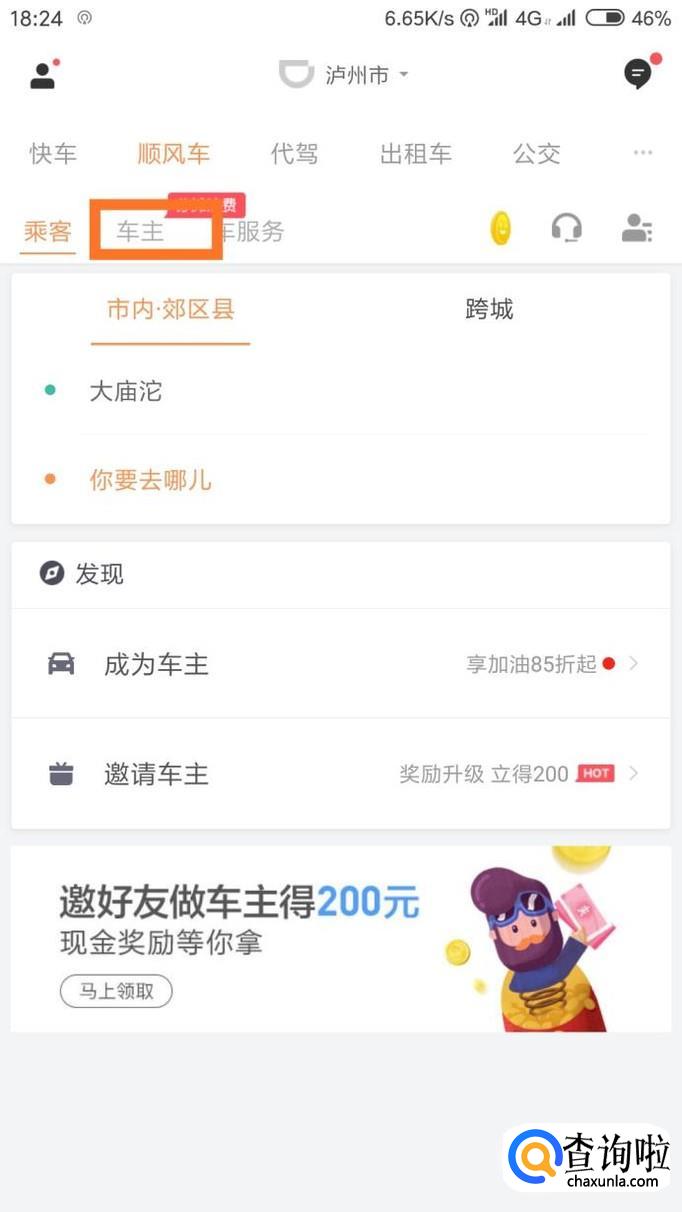Switch to 跨城 trip type

(x=489, y=310)
